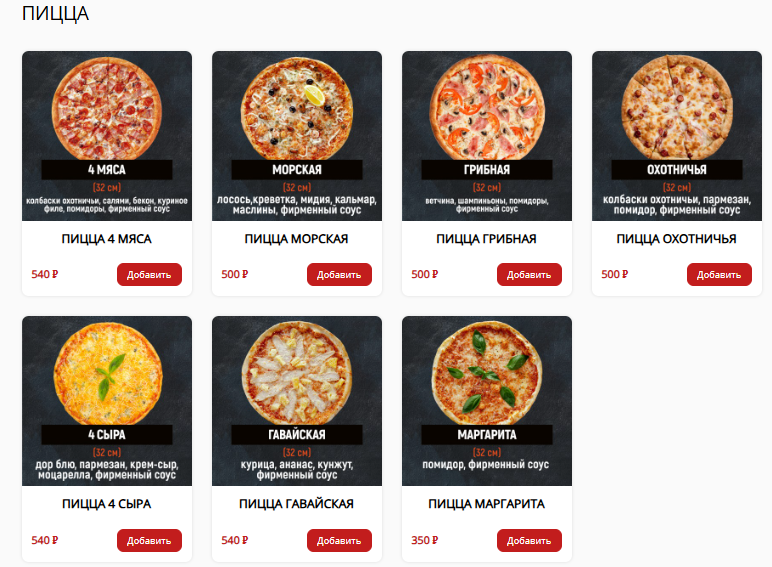The height and width of the screenshot is (567, 772).
Task: Add Пицца Грибная to the order
Action: point(529,275)
